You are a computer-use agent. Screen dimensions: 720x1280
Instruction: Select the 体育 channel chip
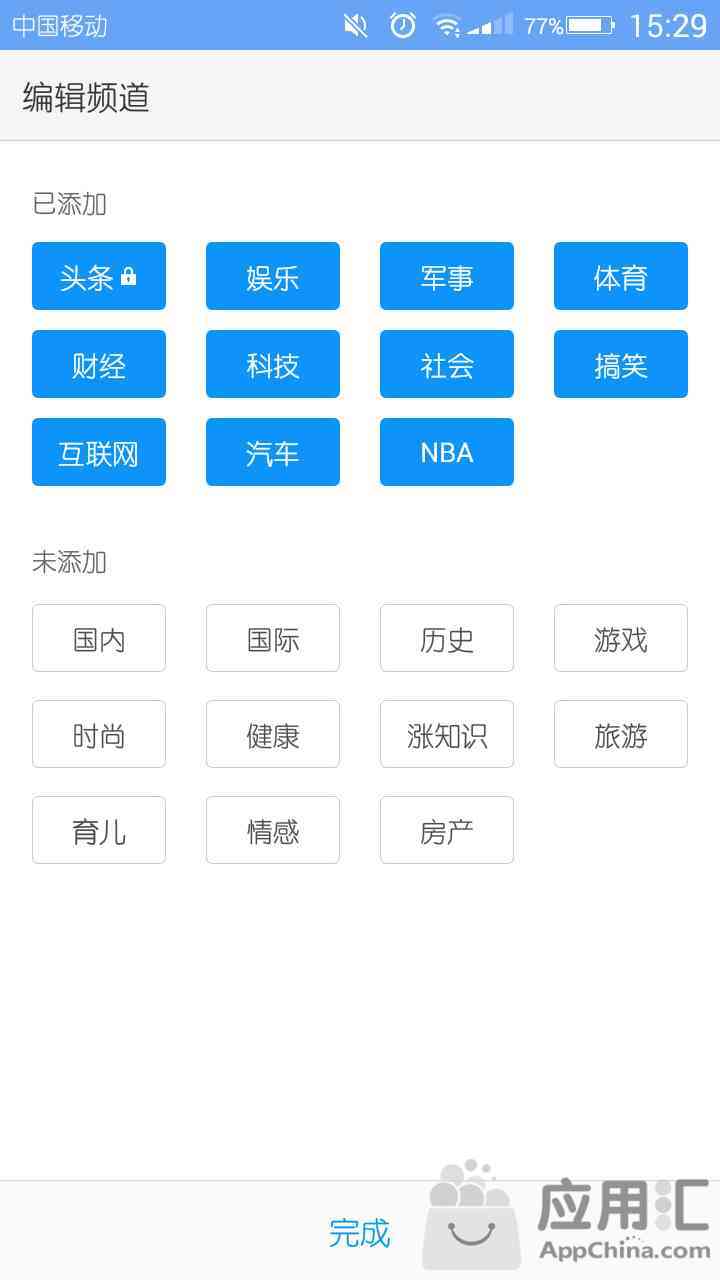621,276
